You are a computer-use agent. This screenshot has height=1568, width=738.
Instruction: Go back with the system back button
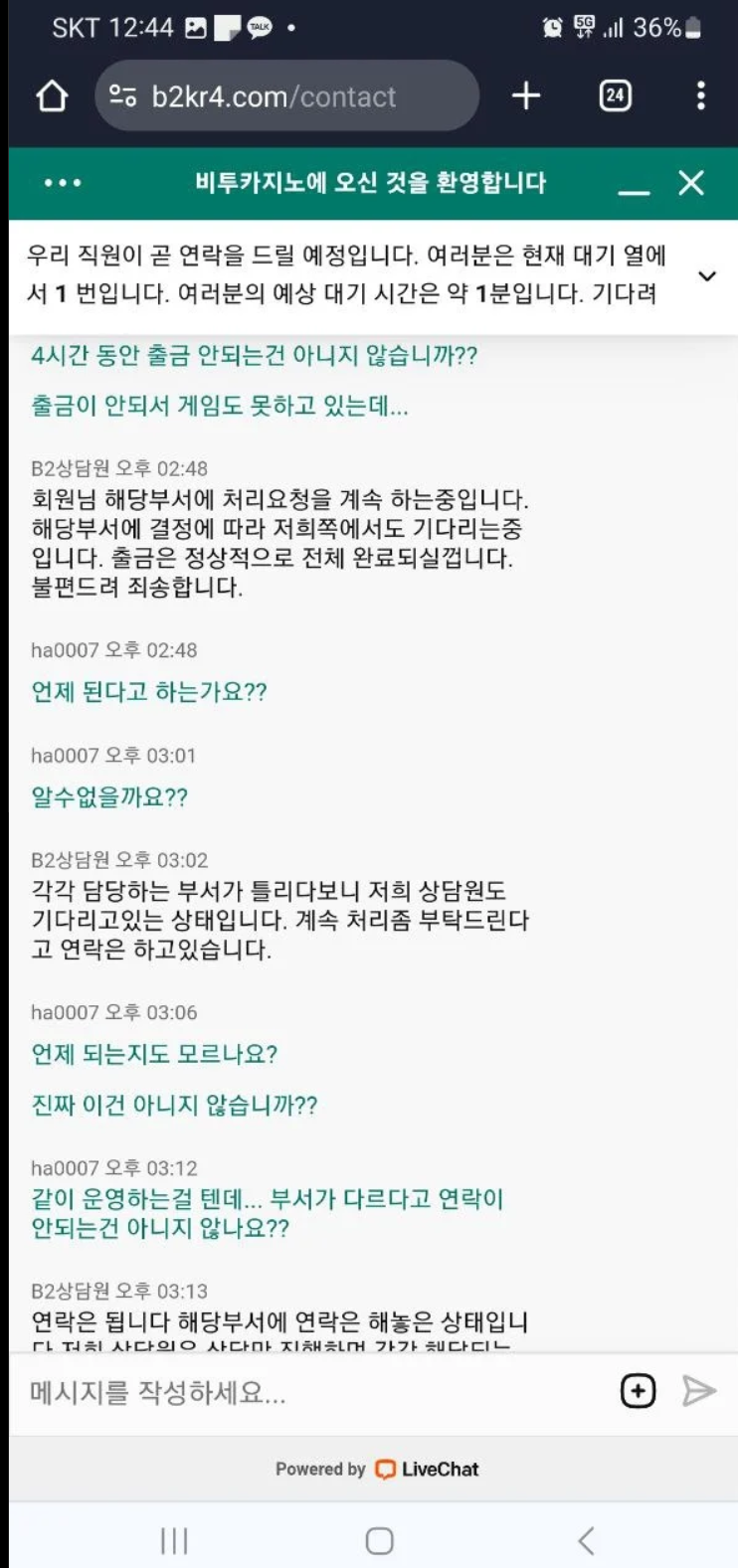tap(586, 1540)
